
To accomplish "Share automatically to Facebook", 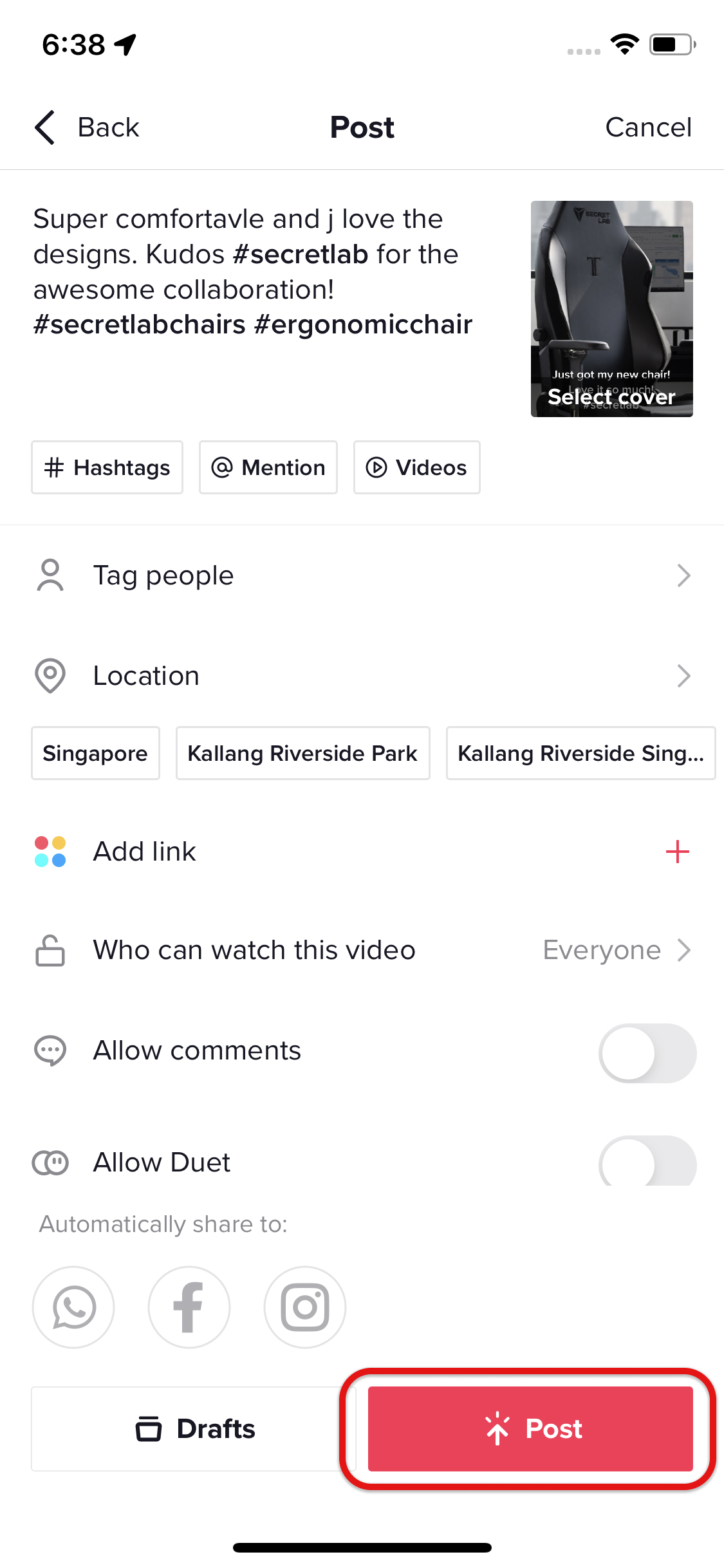I will coord(189,1307).
